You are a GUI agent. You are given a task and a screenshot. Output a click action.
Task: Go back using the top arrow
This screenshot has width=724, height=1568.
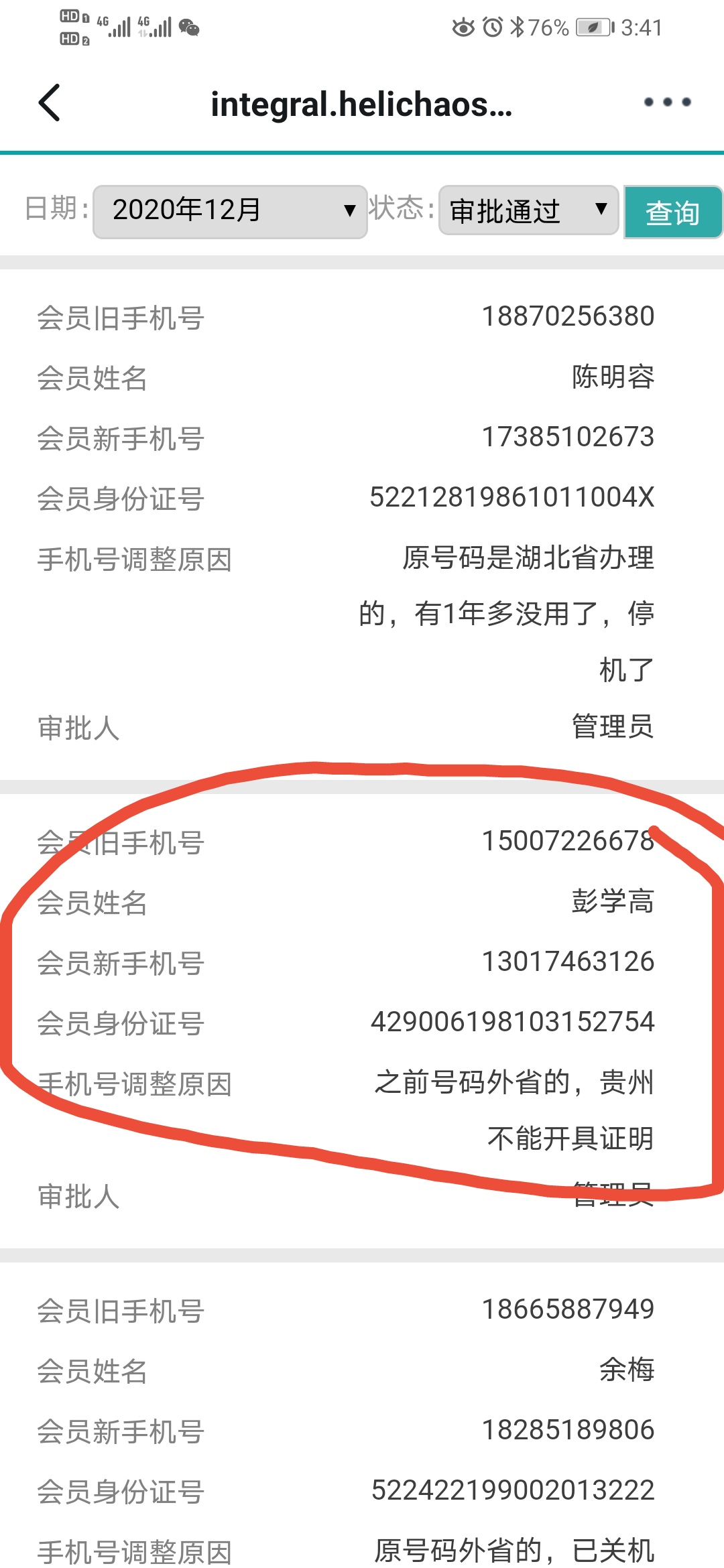(50, 103)
